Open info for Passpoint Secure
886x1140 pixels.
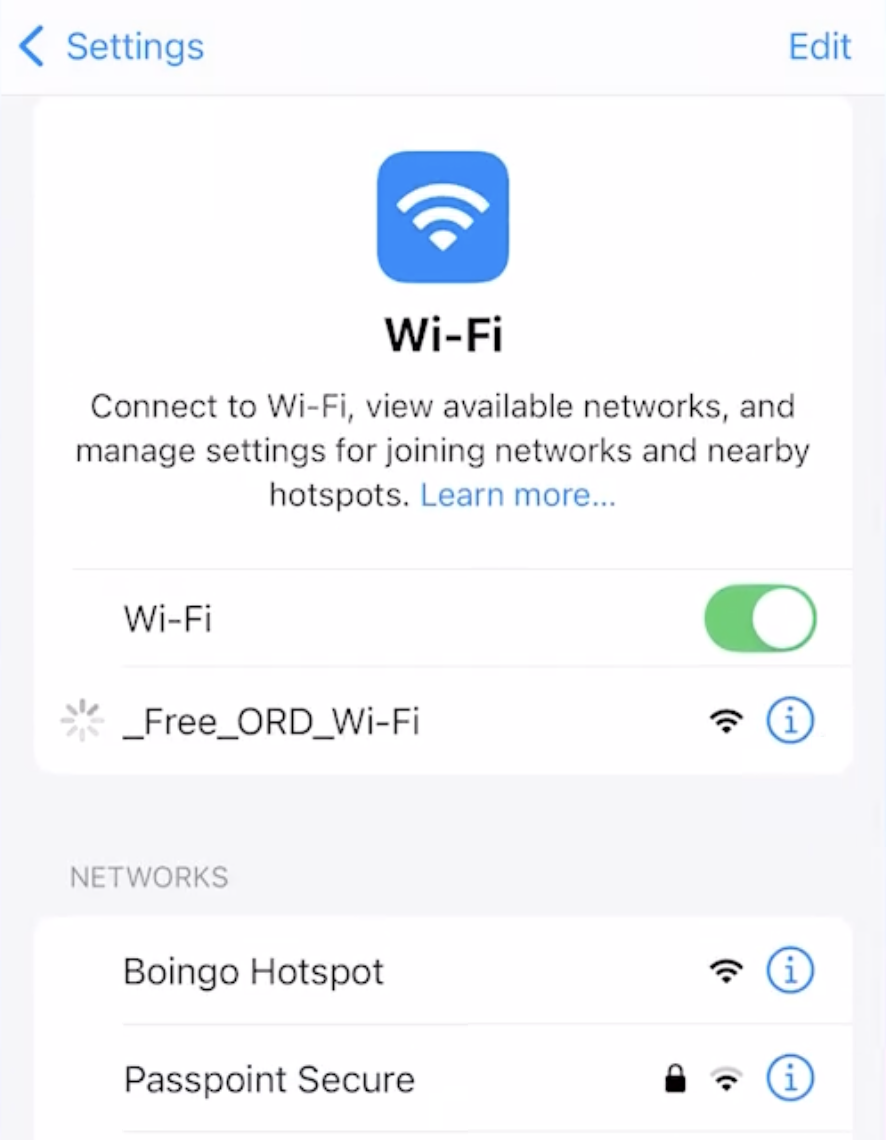pos(790,1079)
